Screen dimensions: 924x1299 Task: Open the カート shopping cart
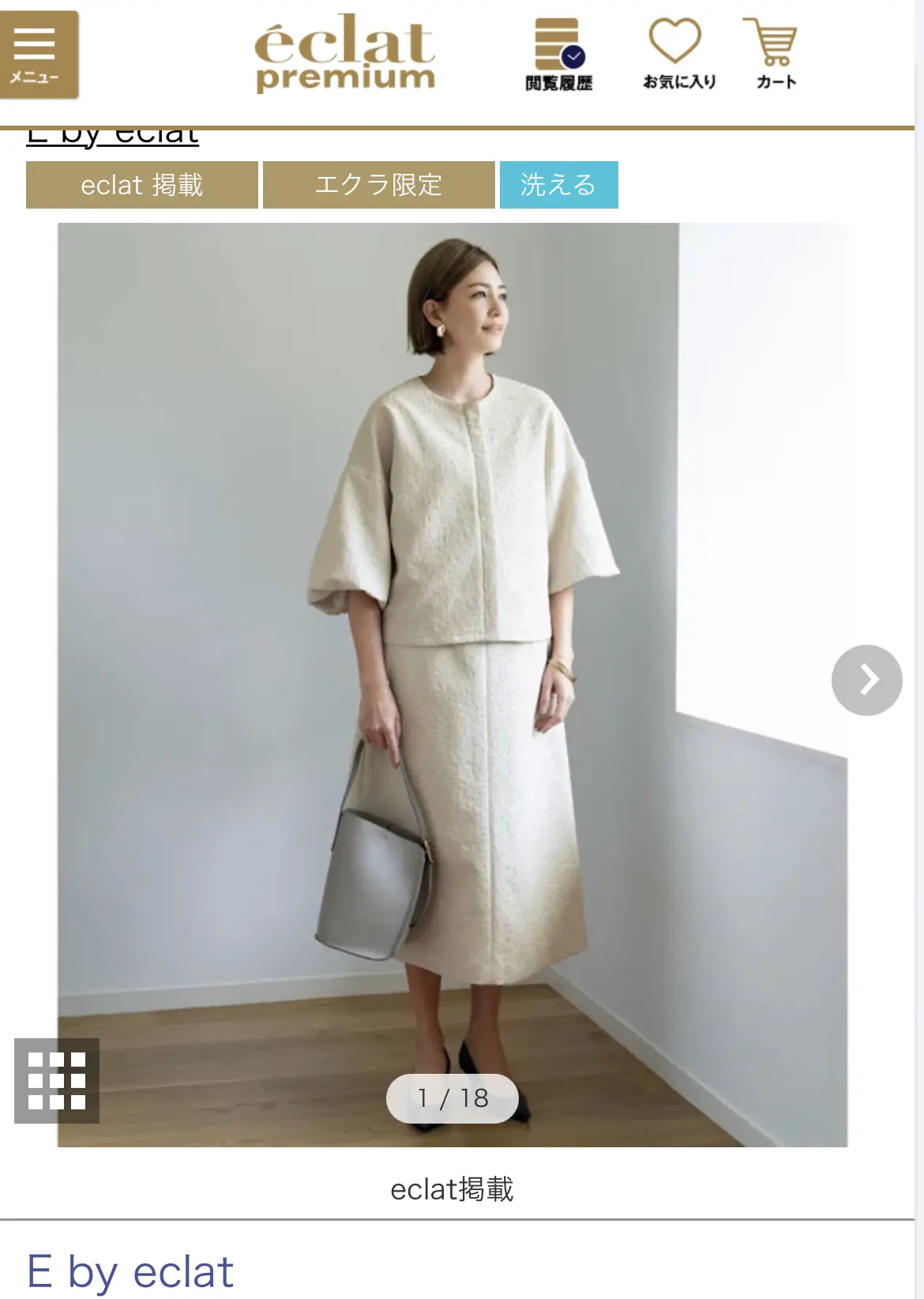tap(774, 55)
